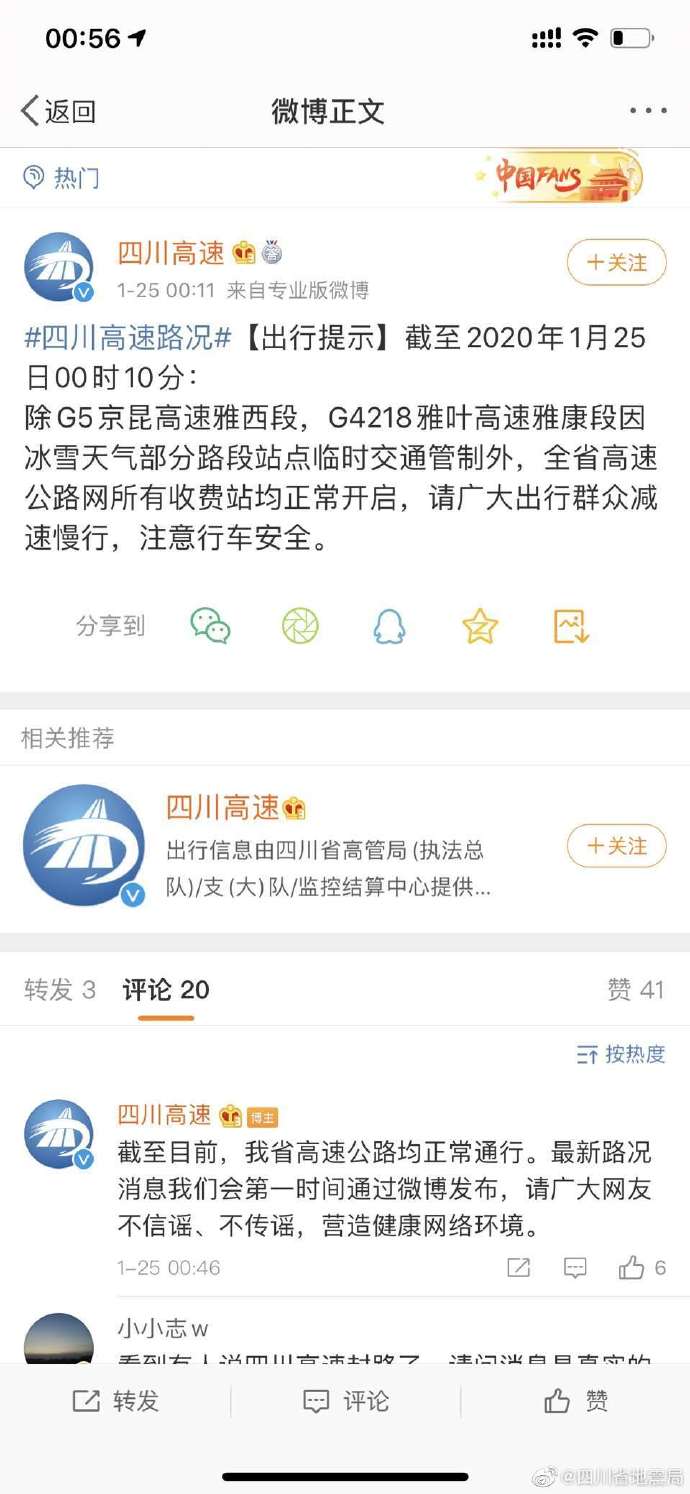Switch to the 转发 3 tab
This screenshot has width=690, height=1494.
(60, 990)
